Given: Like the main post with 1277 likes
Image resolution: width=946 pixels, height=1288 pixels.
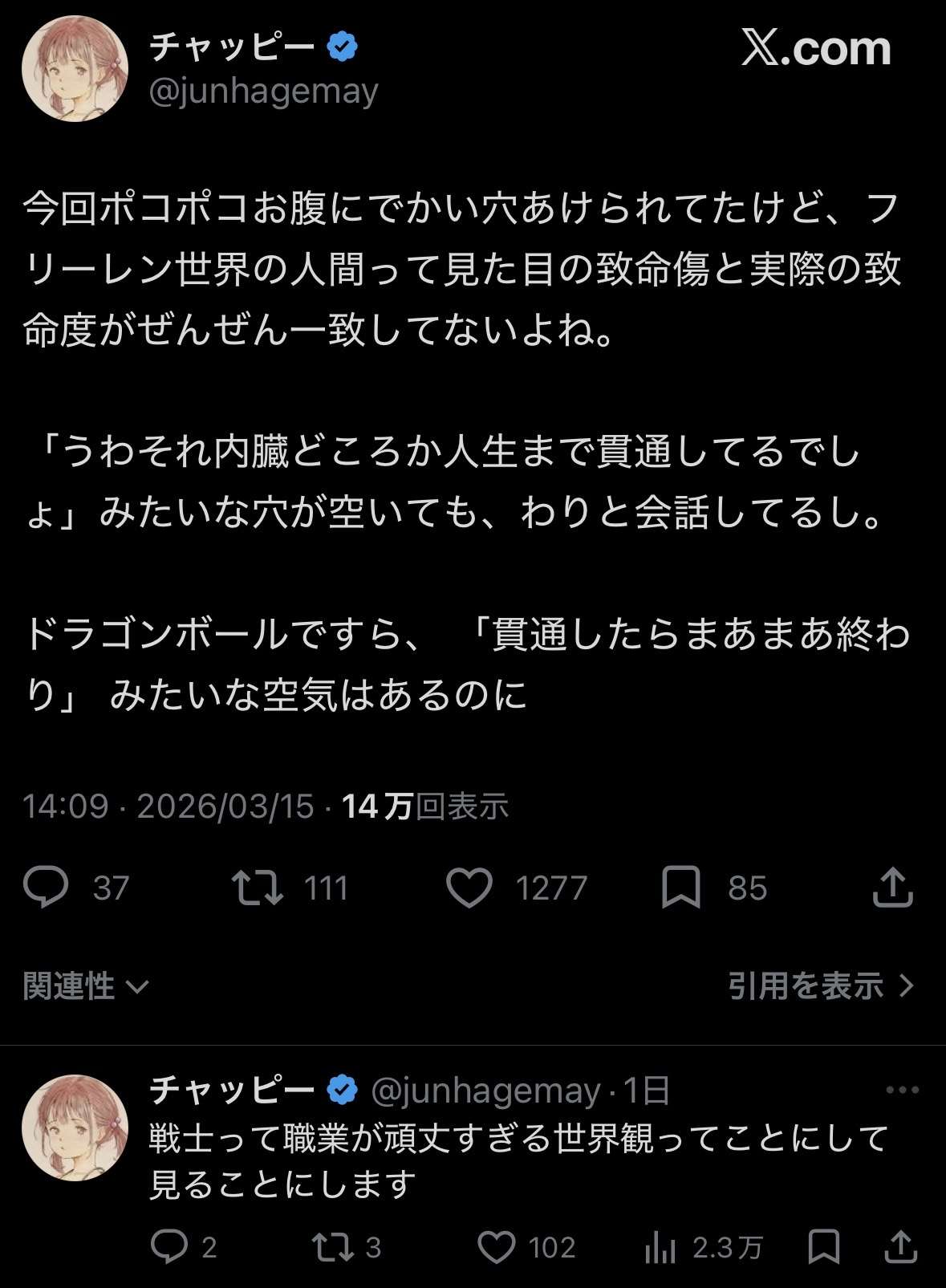Looking at the screenshot, I should (x=469, y=888).
